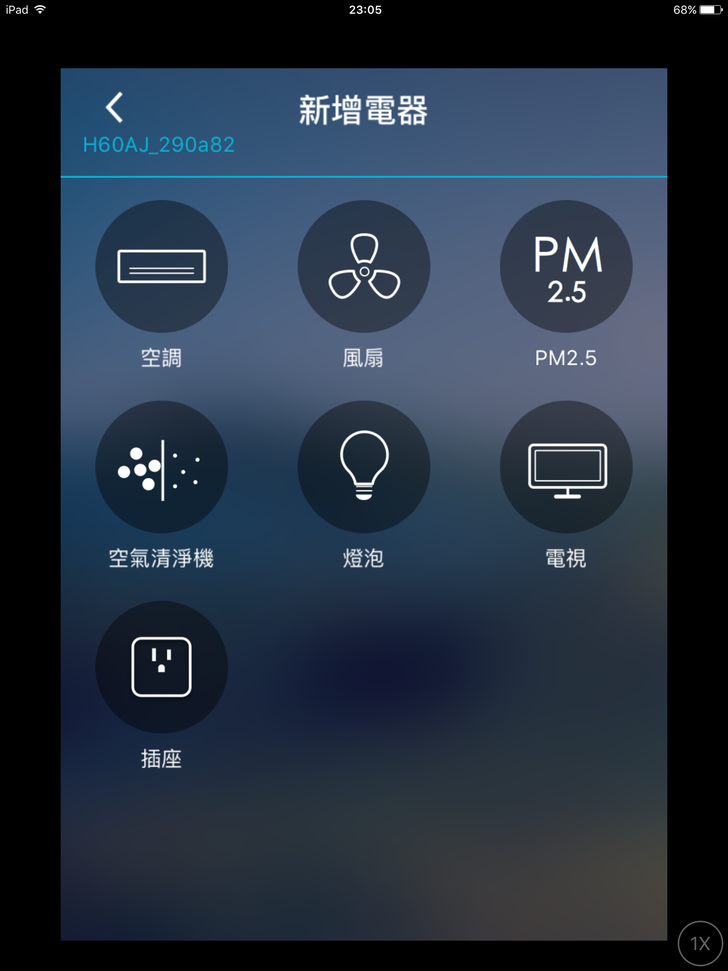Select the 空氣清淨機 air purifier

(161, 467)
